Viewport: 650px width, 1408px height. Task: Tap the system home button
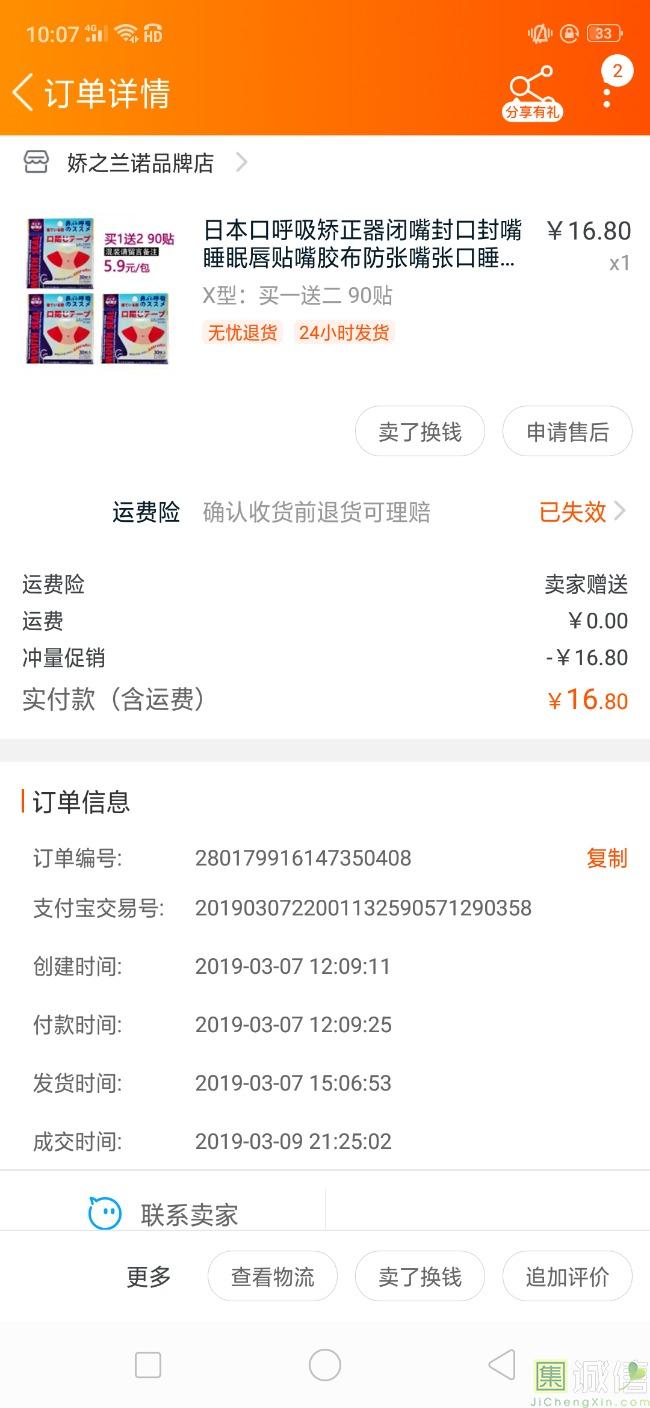click(325, 1365)
